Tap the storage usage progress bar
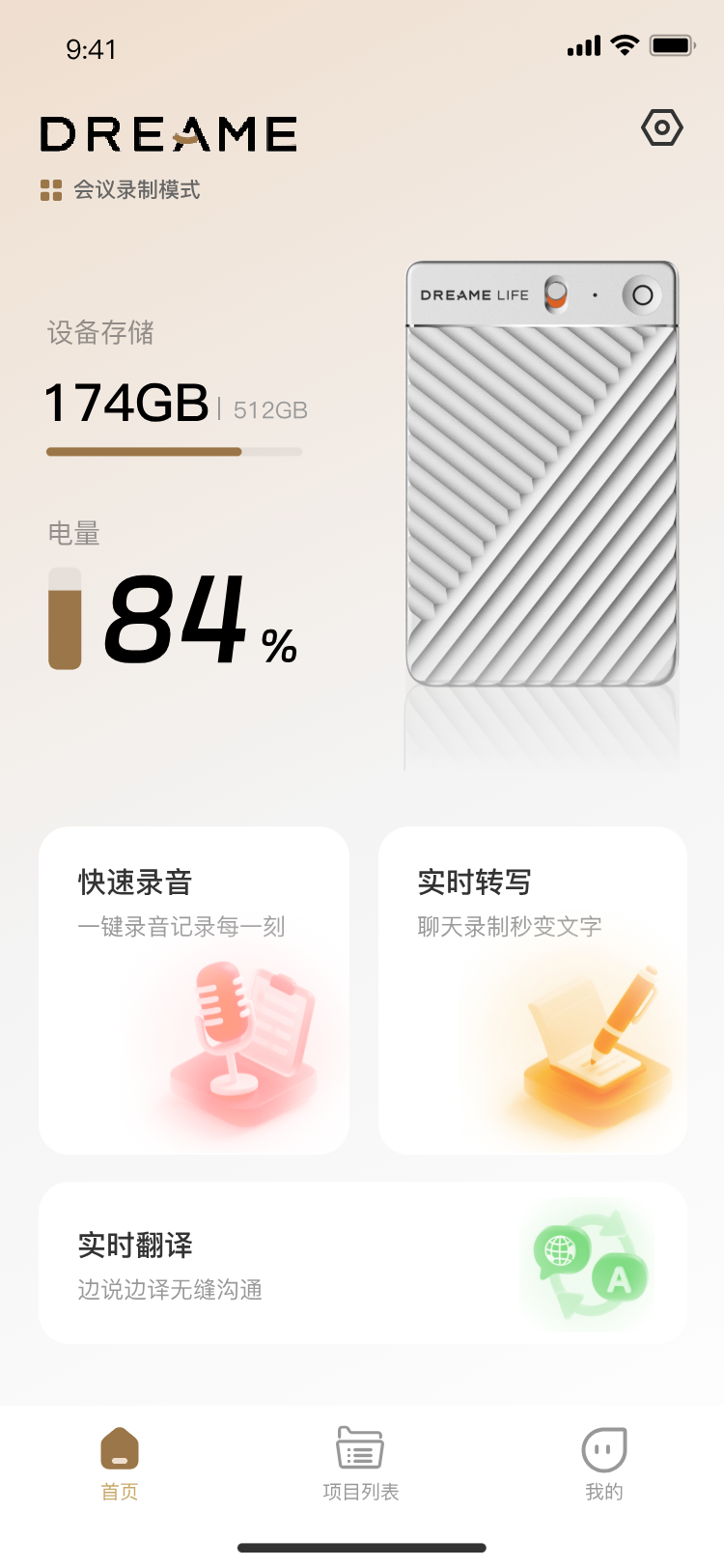Screen dimensions: 724x1568 pos(174,451)
